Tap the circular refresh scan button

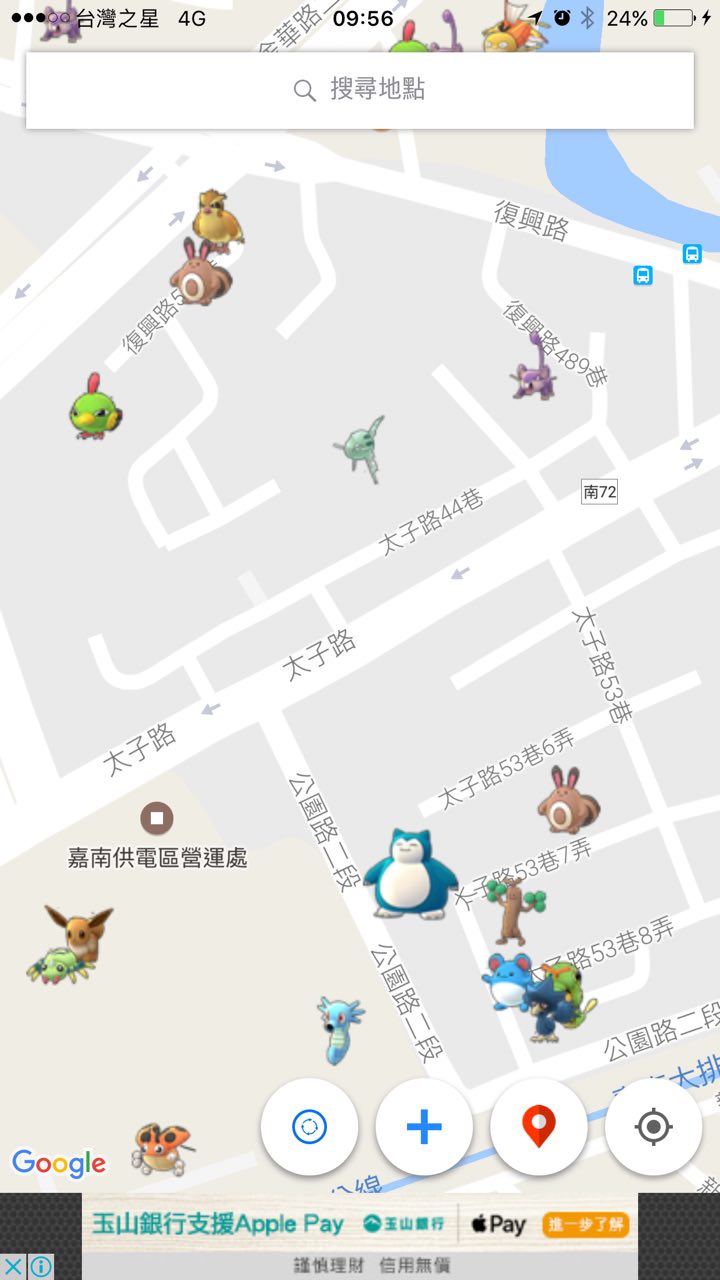tap(309, 1127)
